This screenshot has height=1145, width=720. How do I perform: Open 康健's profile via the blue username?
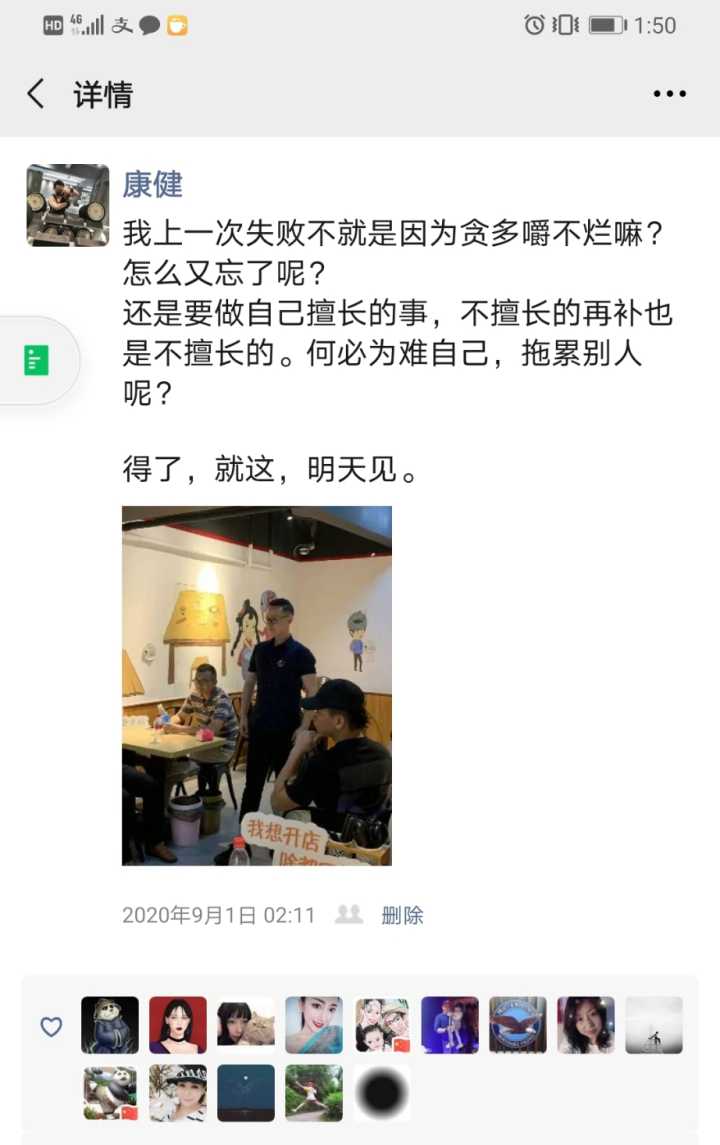coord(152,186)
